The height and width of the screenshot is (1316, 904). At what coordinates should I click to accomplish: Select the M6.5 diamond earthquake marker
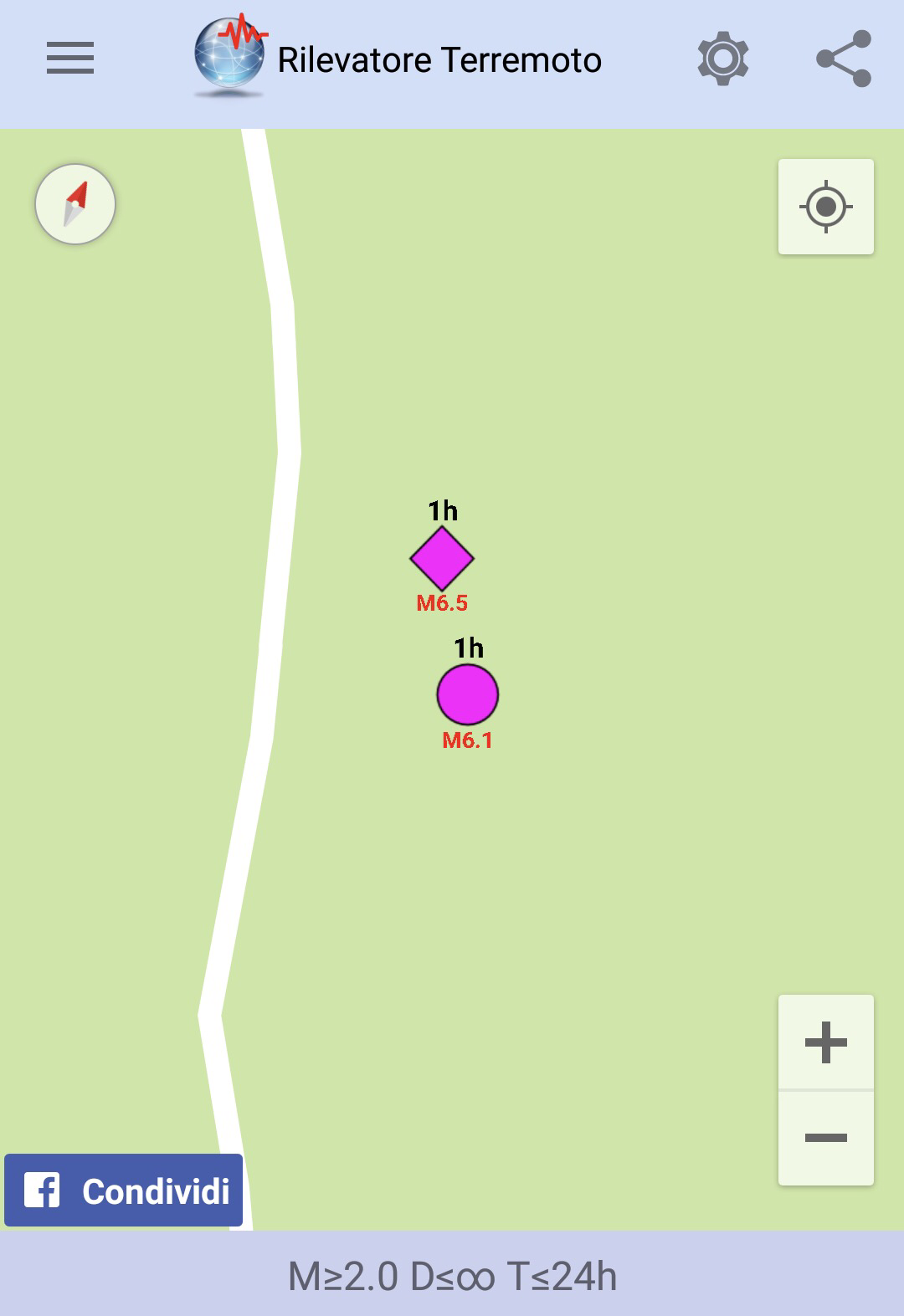tap(442, 558)
